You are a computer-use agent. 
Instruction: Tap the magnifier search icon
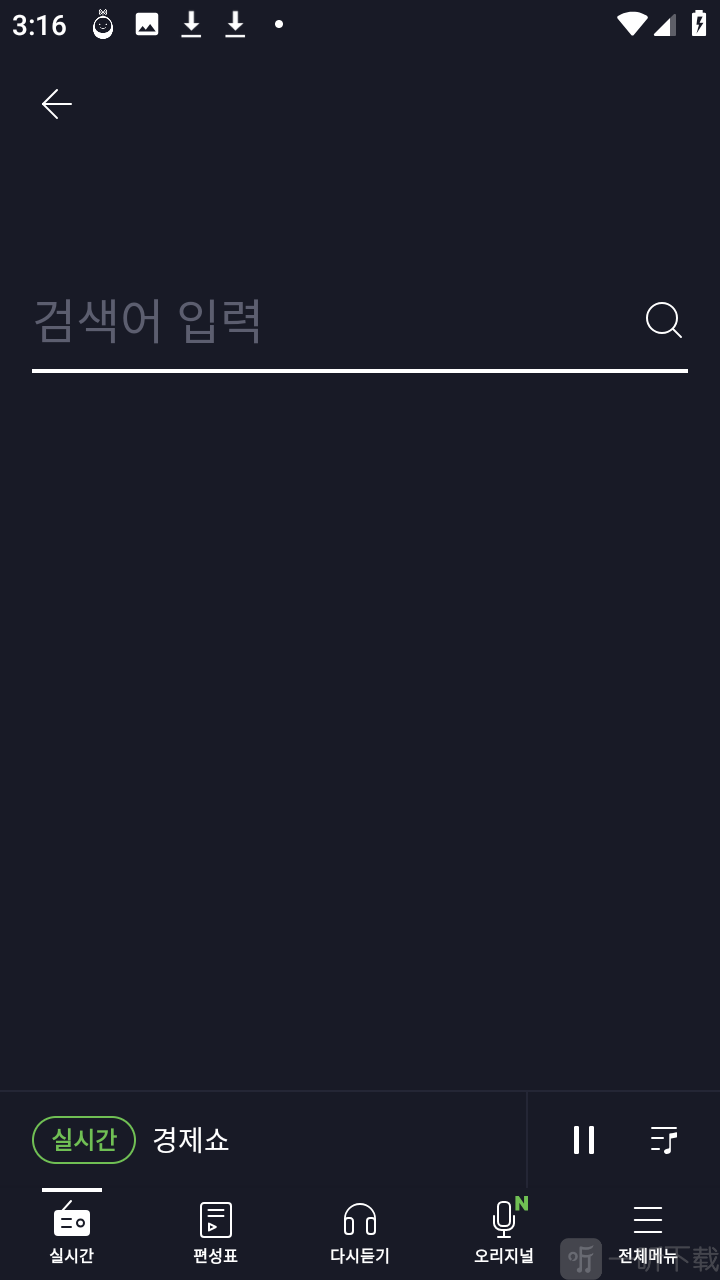664,320
